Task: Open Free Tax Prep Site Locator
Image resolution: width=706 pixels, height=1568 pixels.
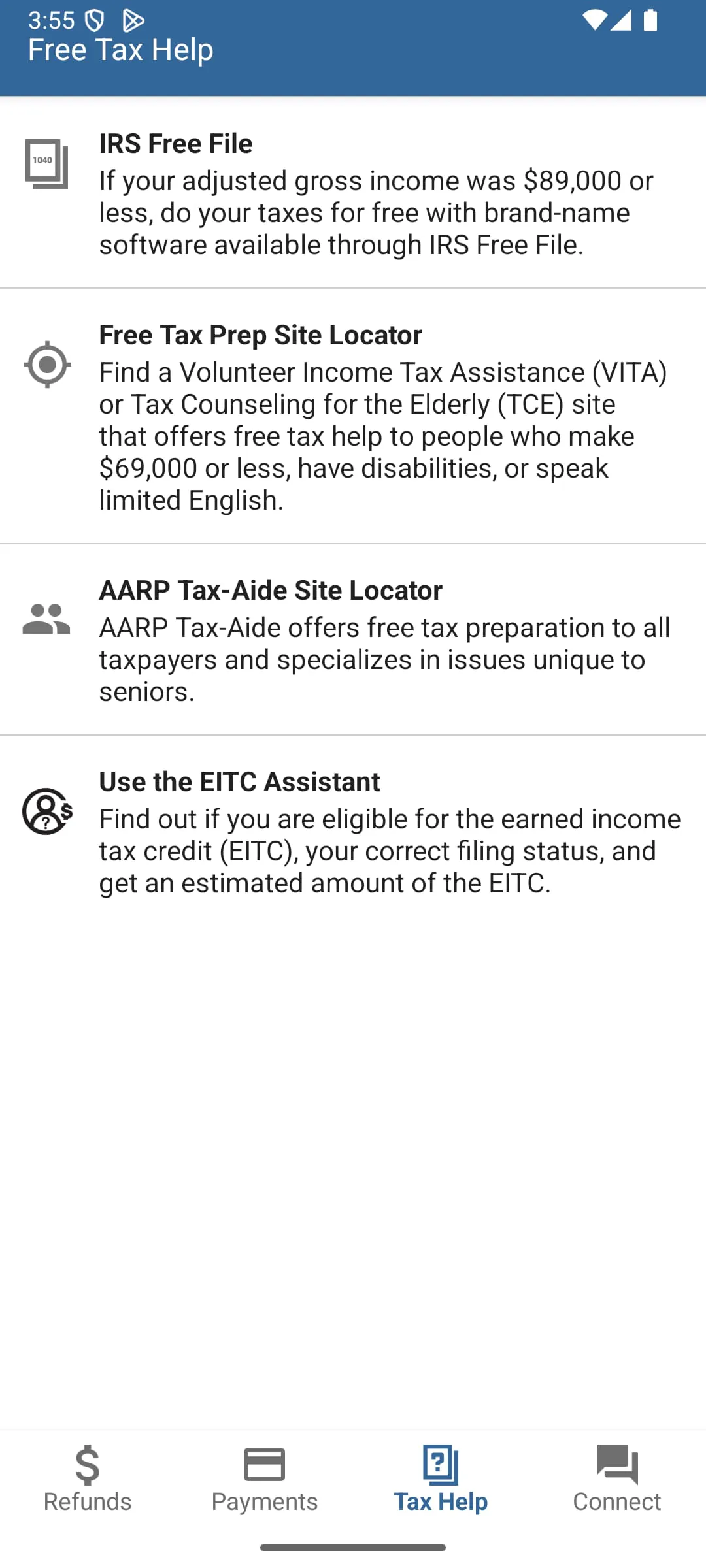Action: click(353, 416)
